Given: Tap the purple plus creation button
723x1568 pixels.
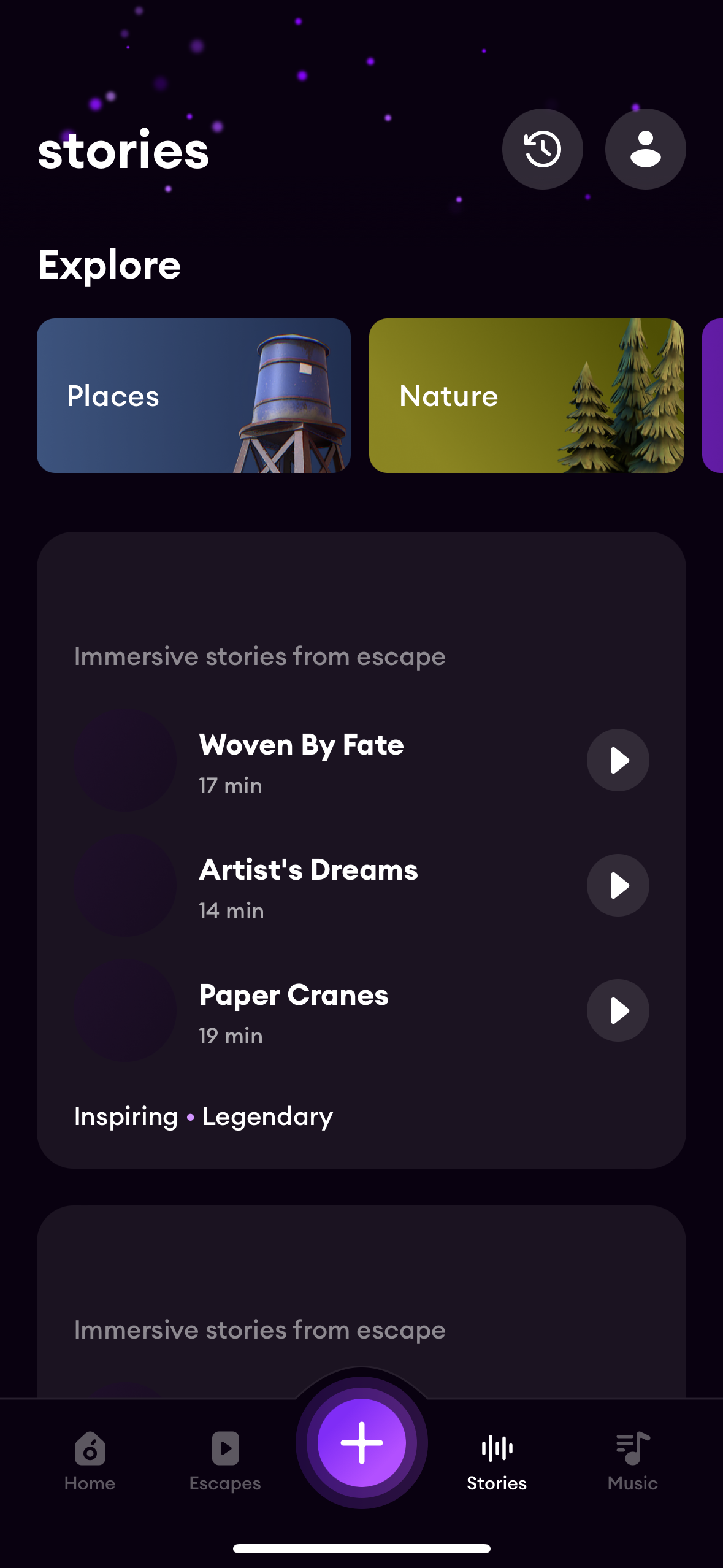Looking at the screenshot, I should point(361,1443).
